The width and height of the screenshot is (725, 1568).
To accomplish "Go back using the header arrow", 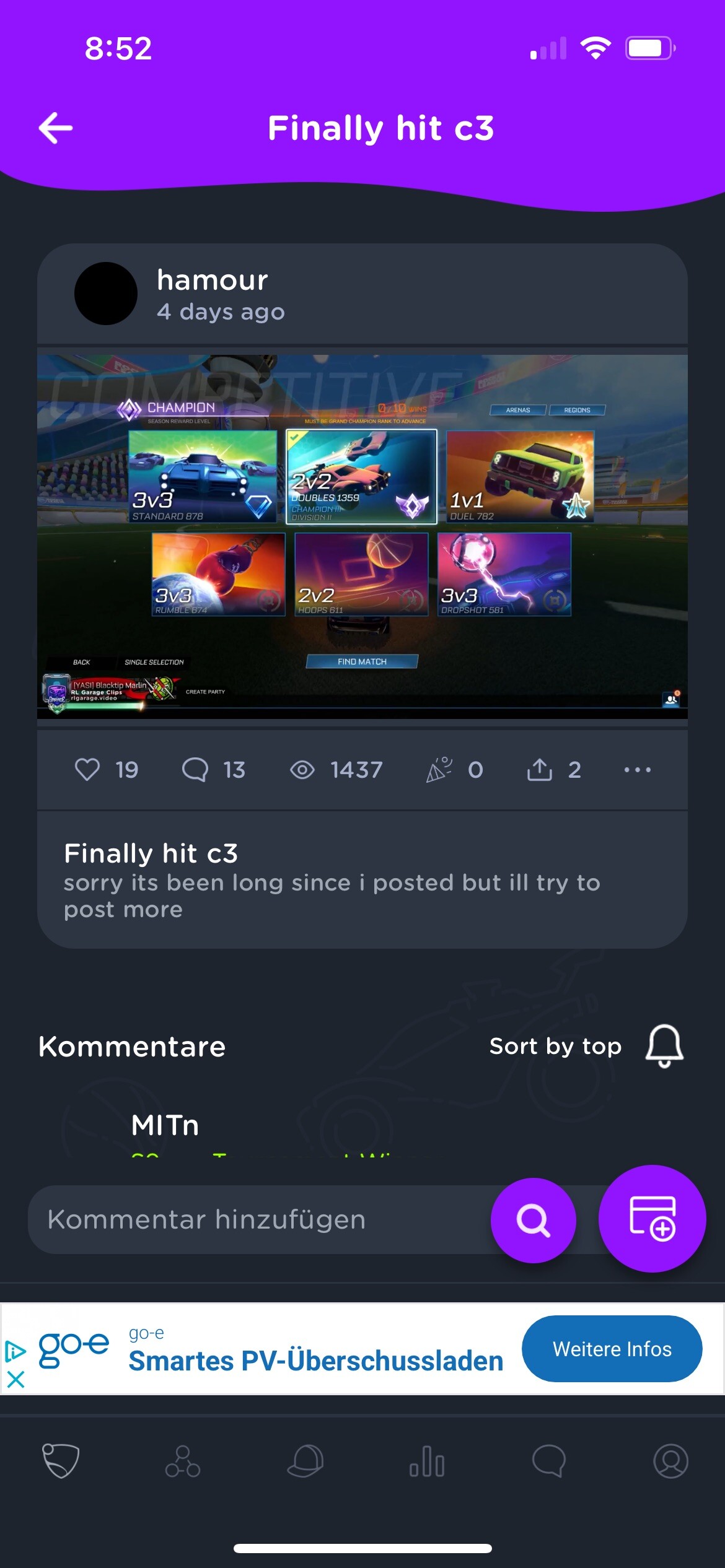I will pos(56,128).
